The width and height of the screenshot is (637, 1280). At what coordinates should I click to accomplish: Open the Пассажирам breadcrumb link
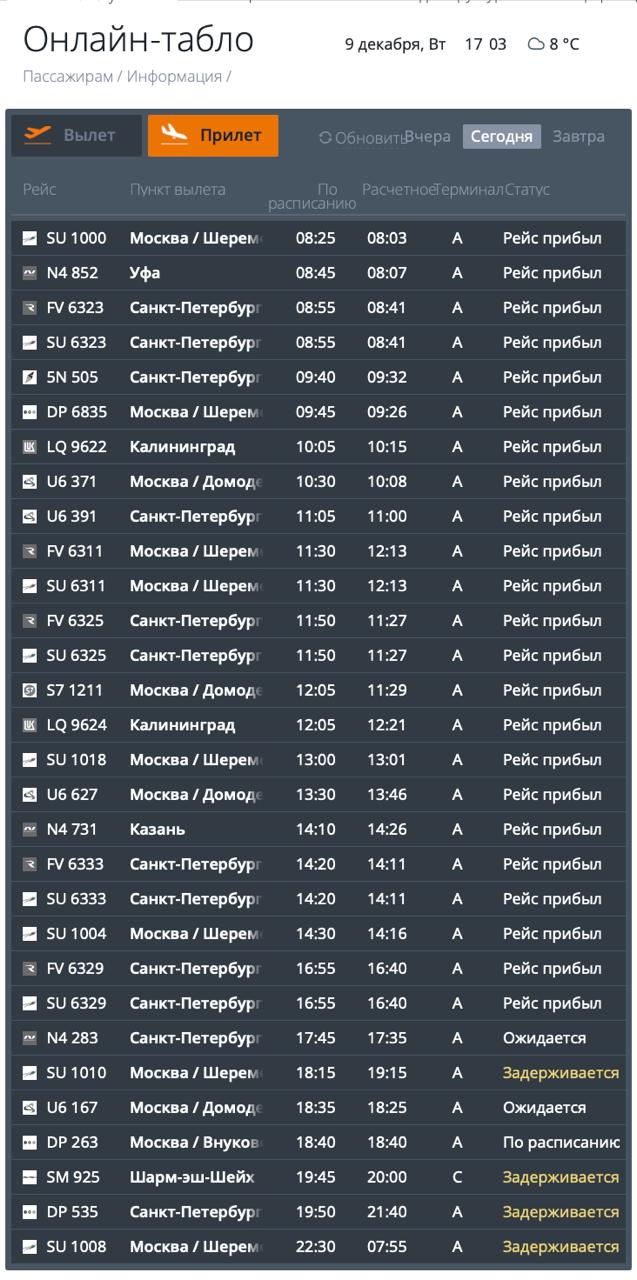(x=68, y=76)
